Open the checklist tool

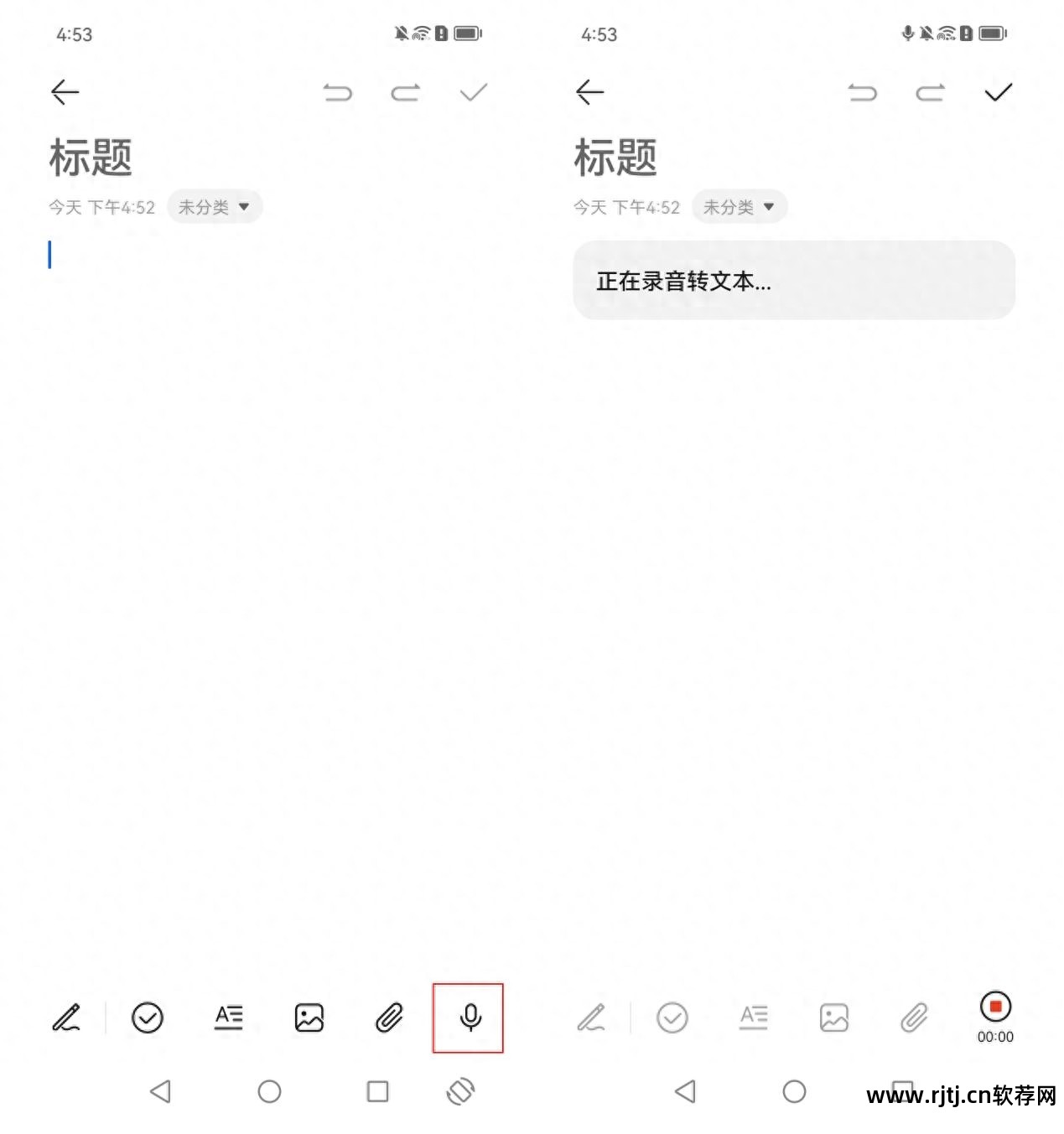[148, 1018]
